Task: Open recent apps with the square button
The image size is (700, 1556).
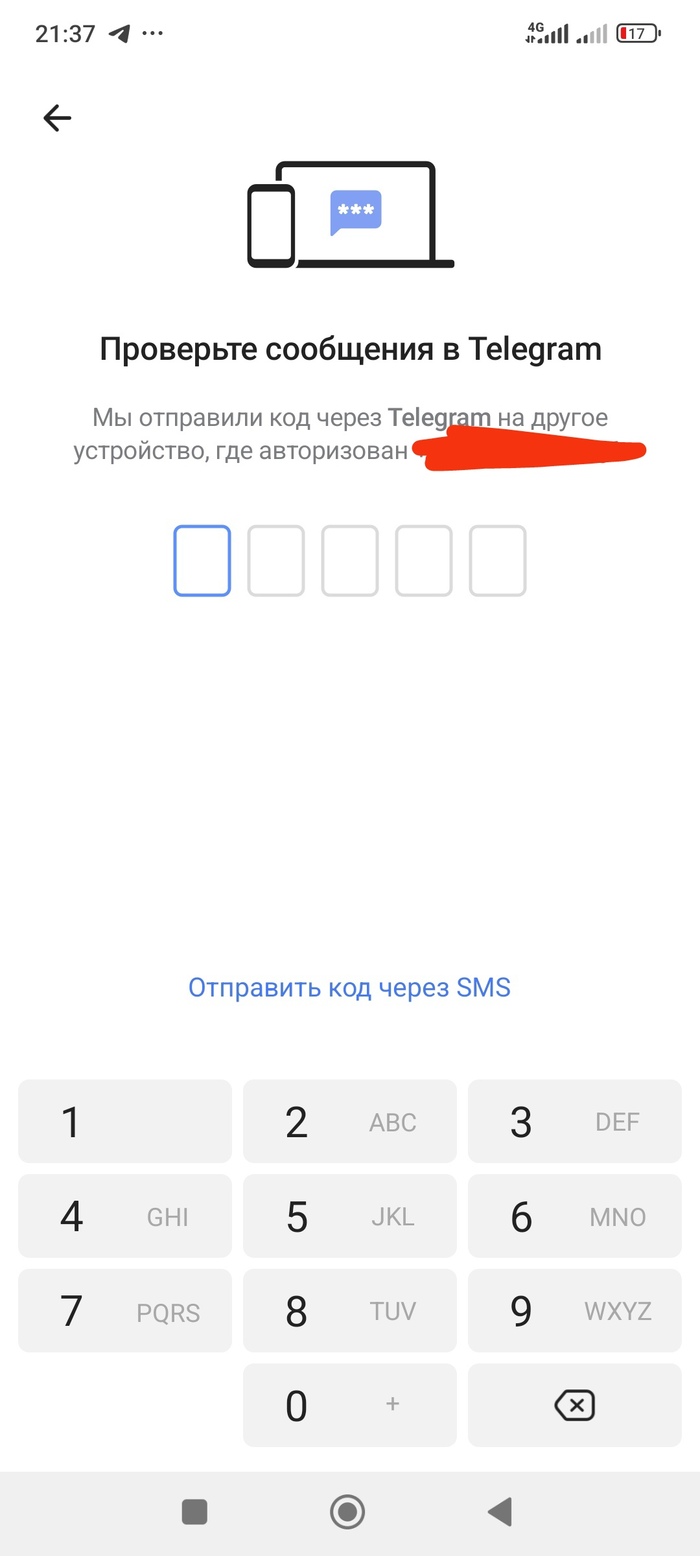Action: pyautogui.click(x=194, y=1511)
